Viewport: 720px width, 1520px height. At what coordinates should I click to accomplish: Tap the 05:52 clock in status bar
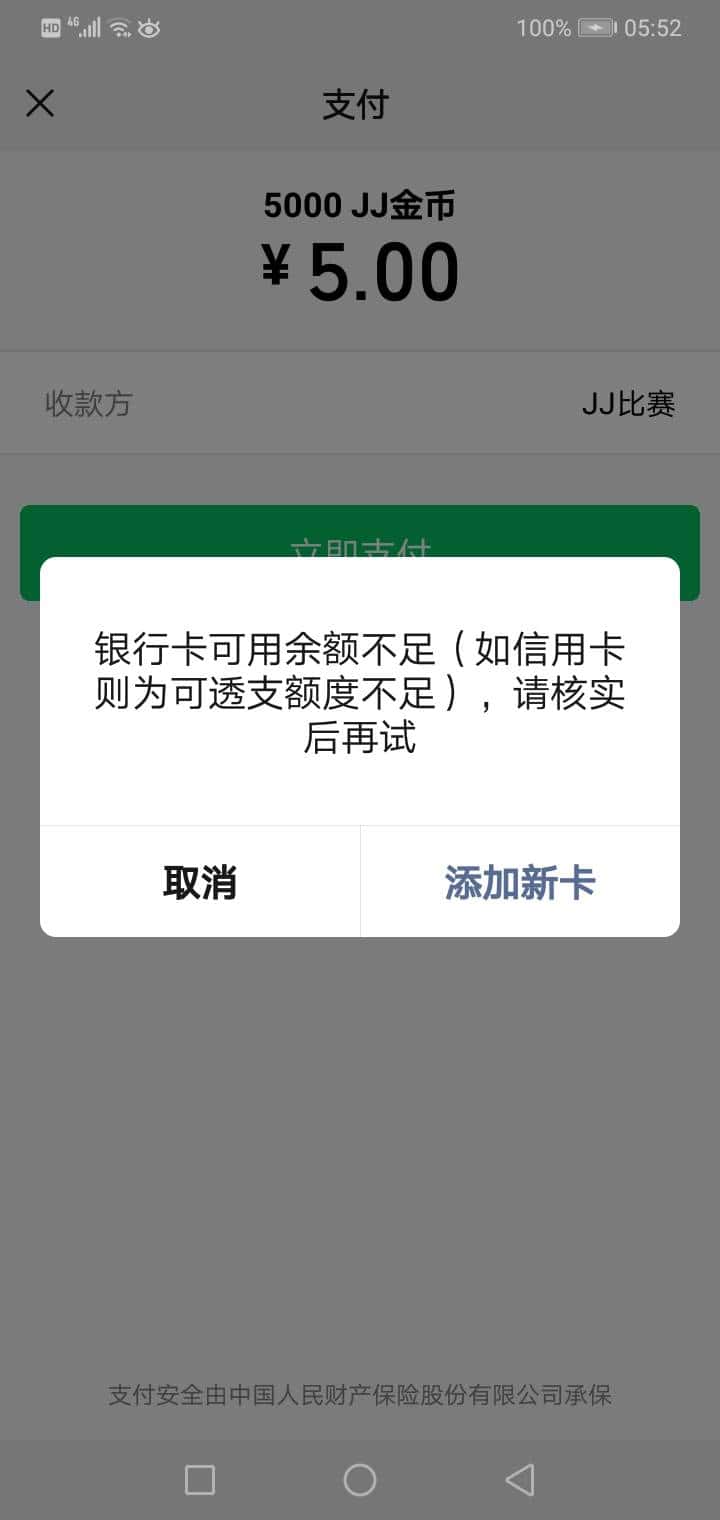[656, 27]
